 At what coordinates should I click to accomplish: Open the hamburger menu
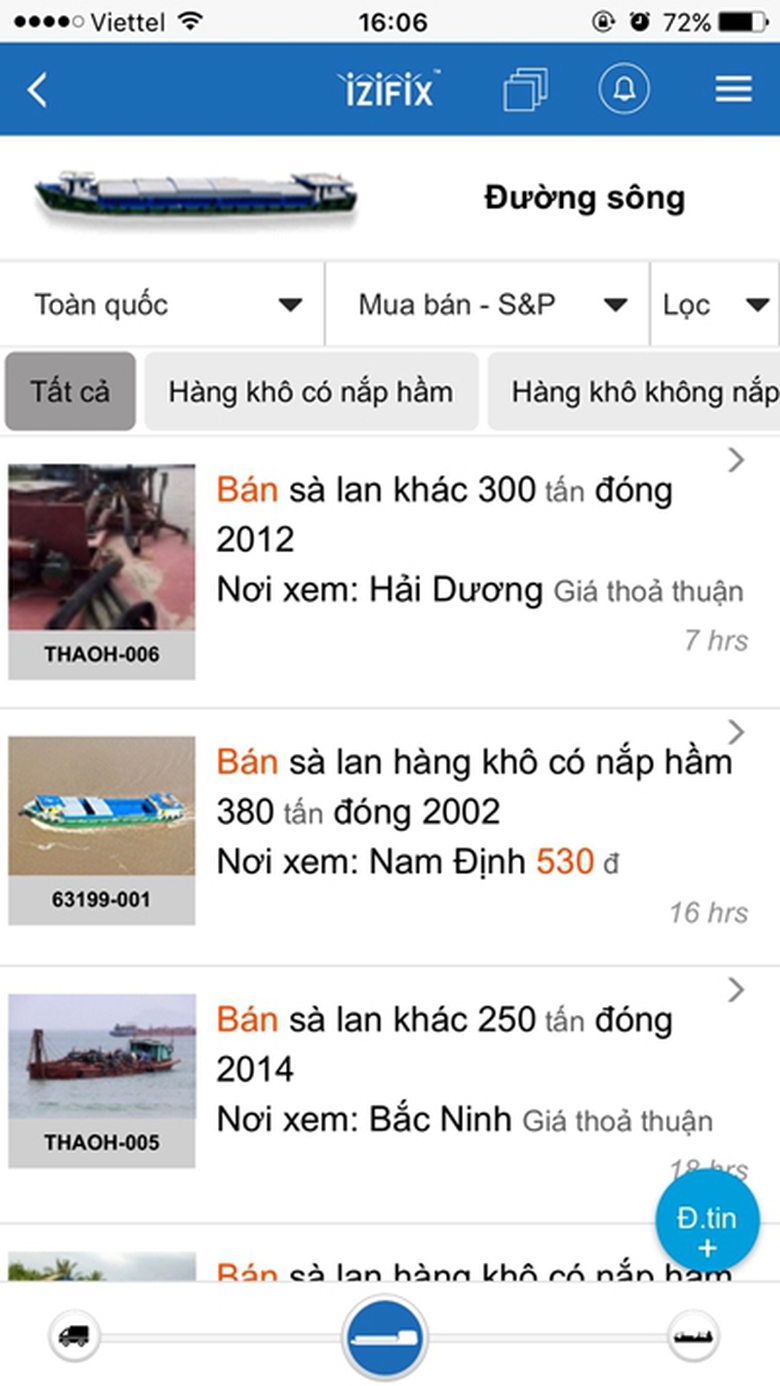[x=733, y=90]
